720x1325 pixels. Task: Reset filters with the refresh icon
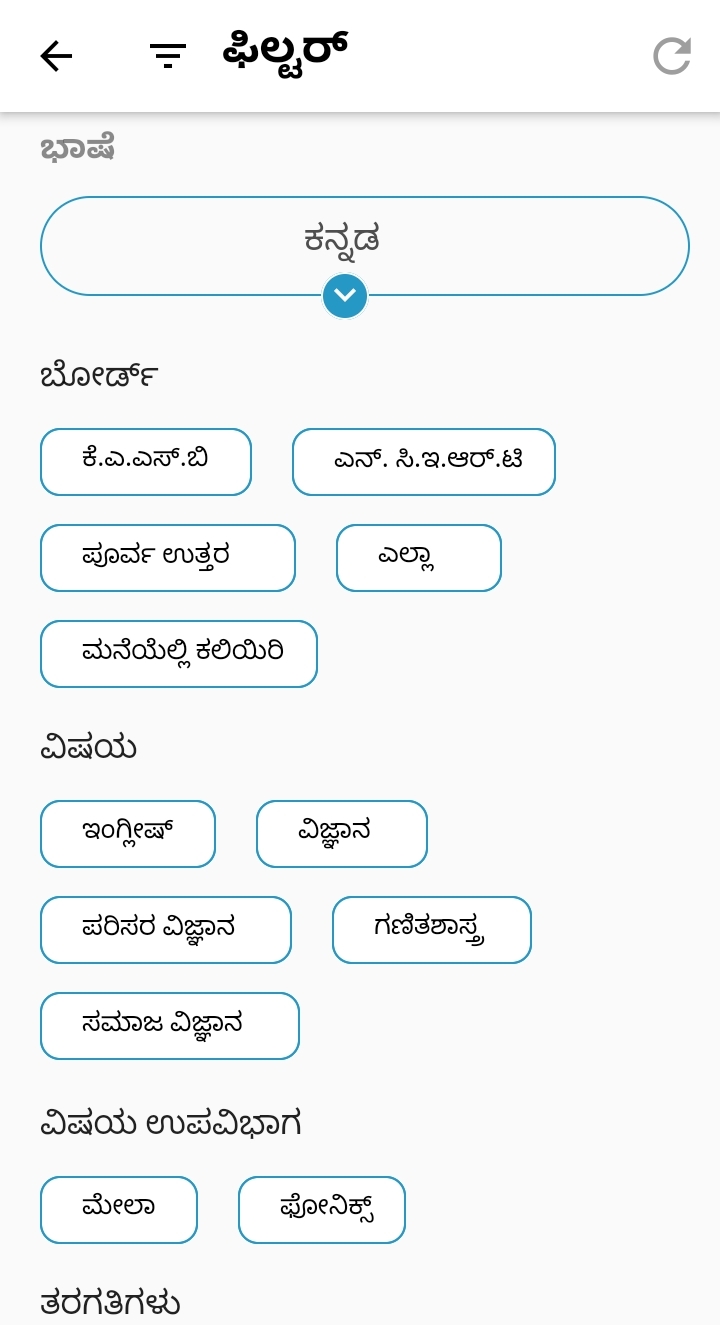(x=671, y=56)
